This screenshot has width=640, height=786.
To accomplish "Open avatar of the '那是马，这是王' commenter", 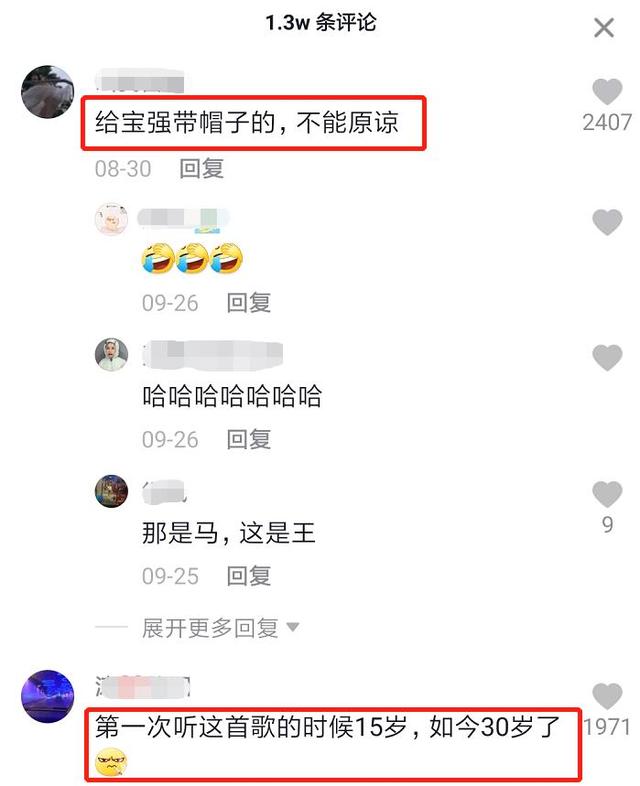I will point(111,491).
